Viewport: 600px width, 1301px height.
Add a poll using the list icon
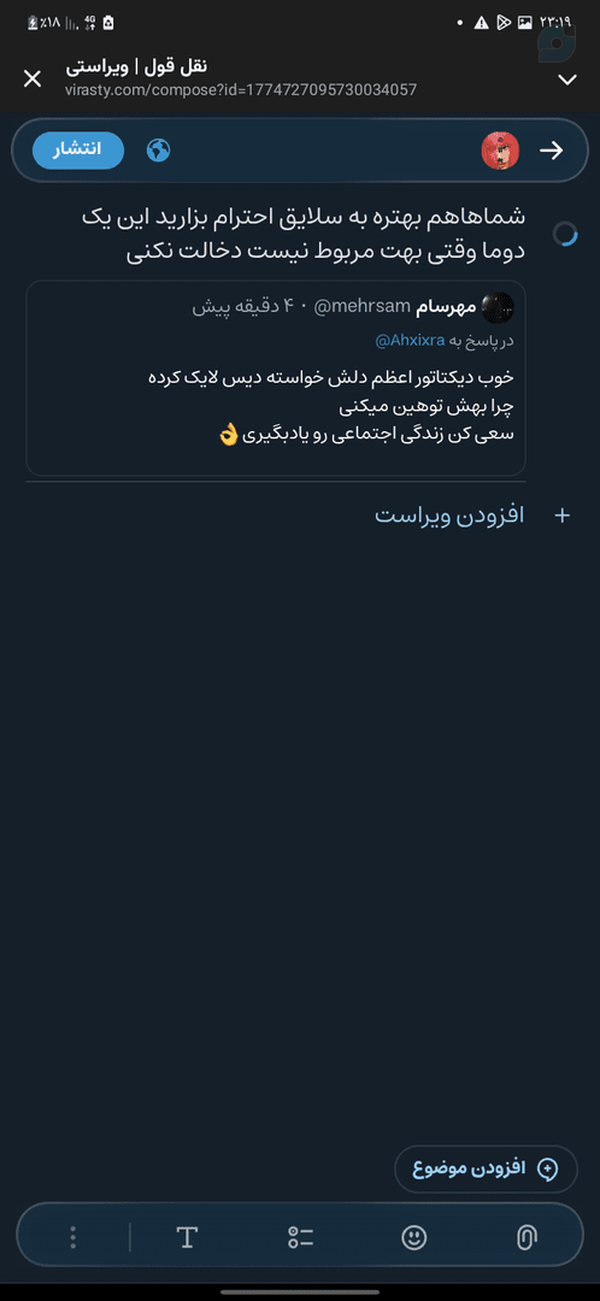(301, 1238)
